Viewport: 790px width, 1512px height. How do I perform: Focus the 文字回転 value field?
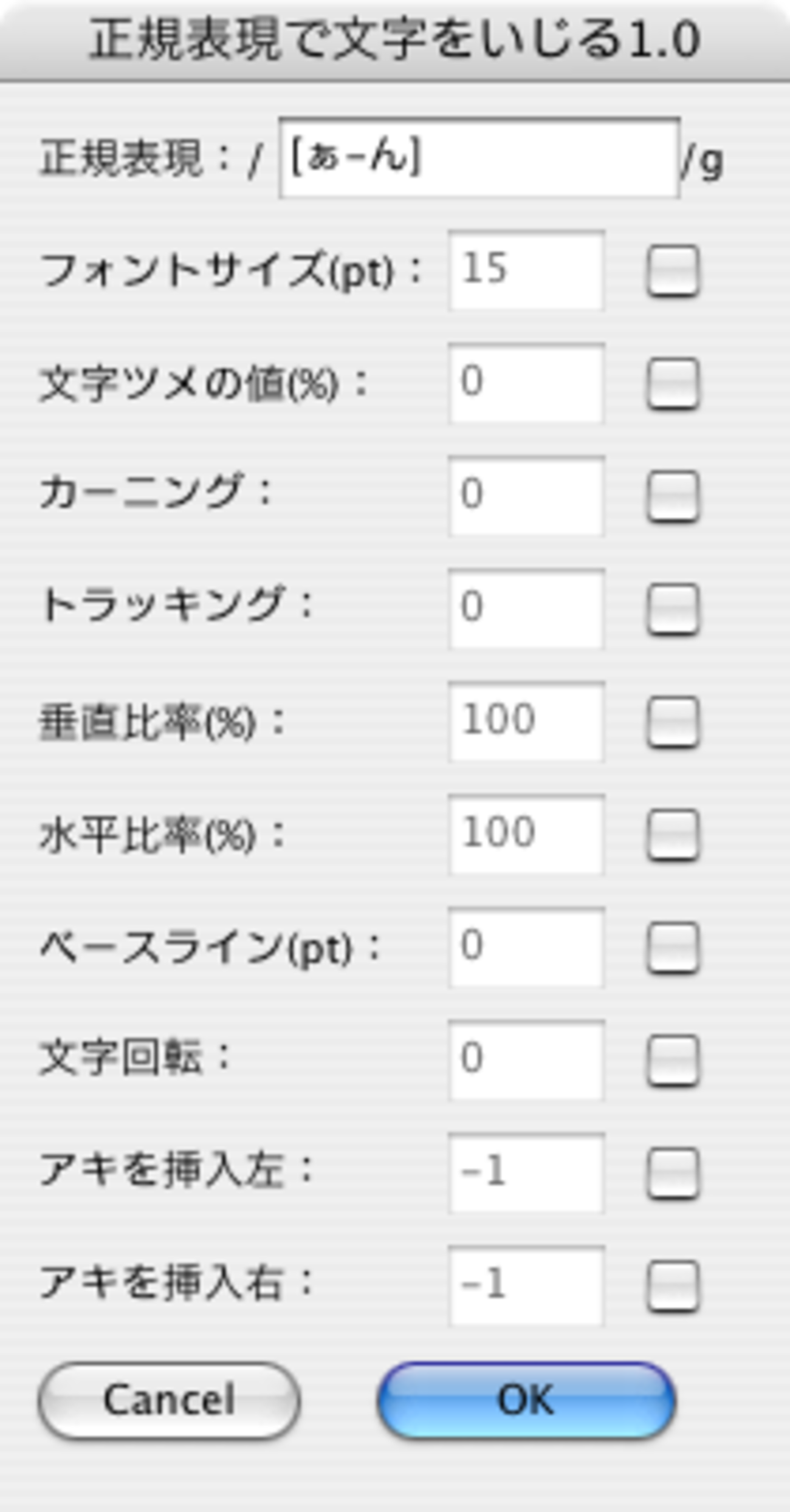526,1060
